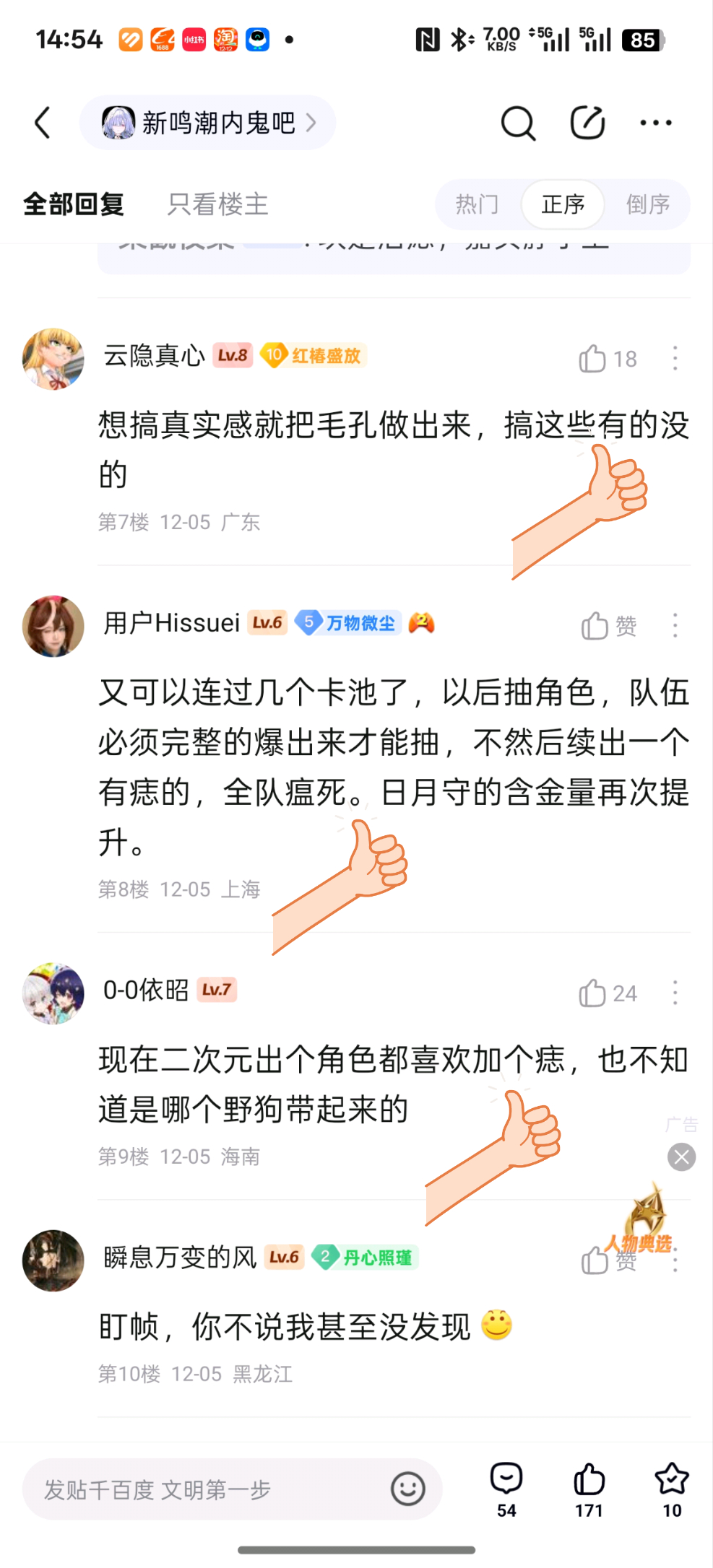Image resolution: width=713 pixels, height=1568 pixels.
Task: Switch to 全部回复 tab
Action: [74, 204]
